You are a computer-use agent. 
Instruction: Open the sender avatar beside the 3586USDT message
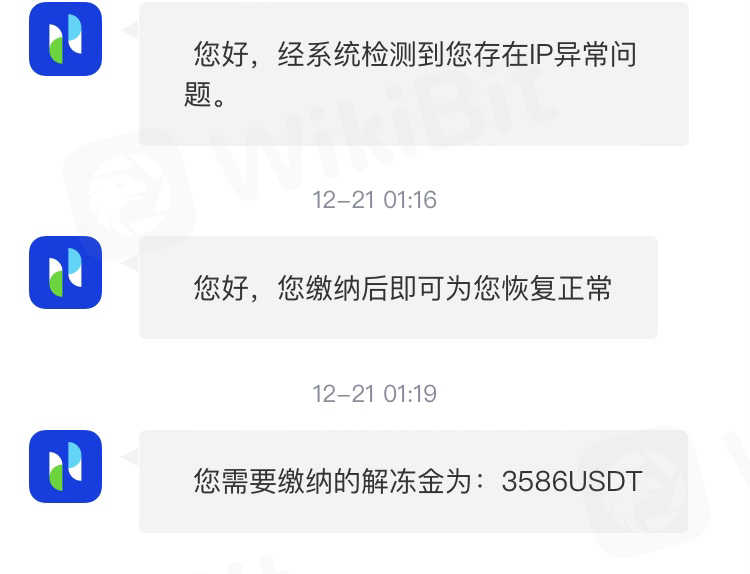pyautogui.click(x=65, y=466)
